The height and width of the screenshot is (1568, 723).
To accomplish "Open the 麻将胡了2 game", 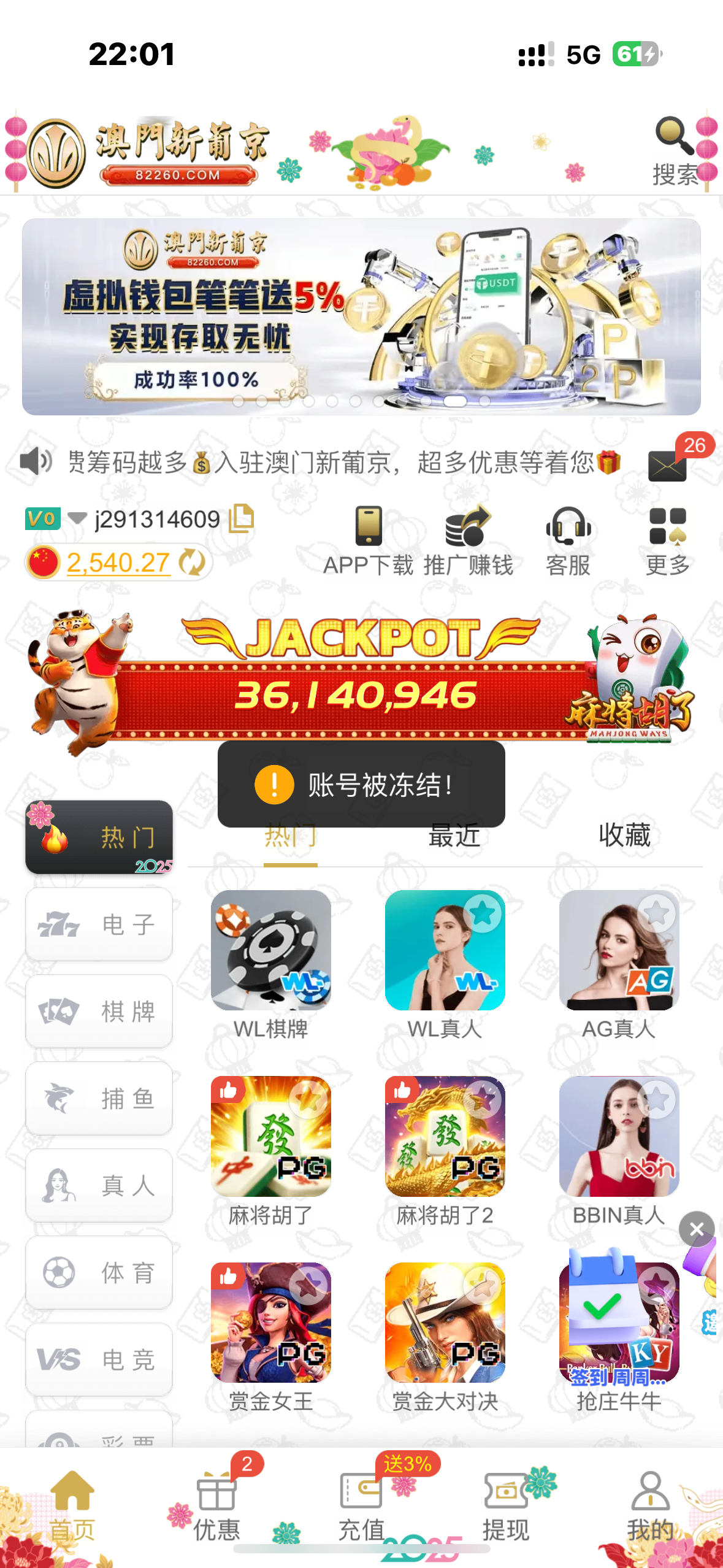I will 445,1137.
